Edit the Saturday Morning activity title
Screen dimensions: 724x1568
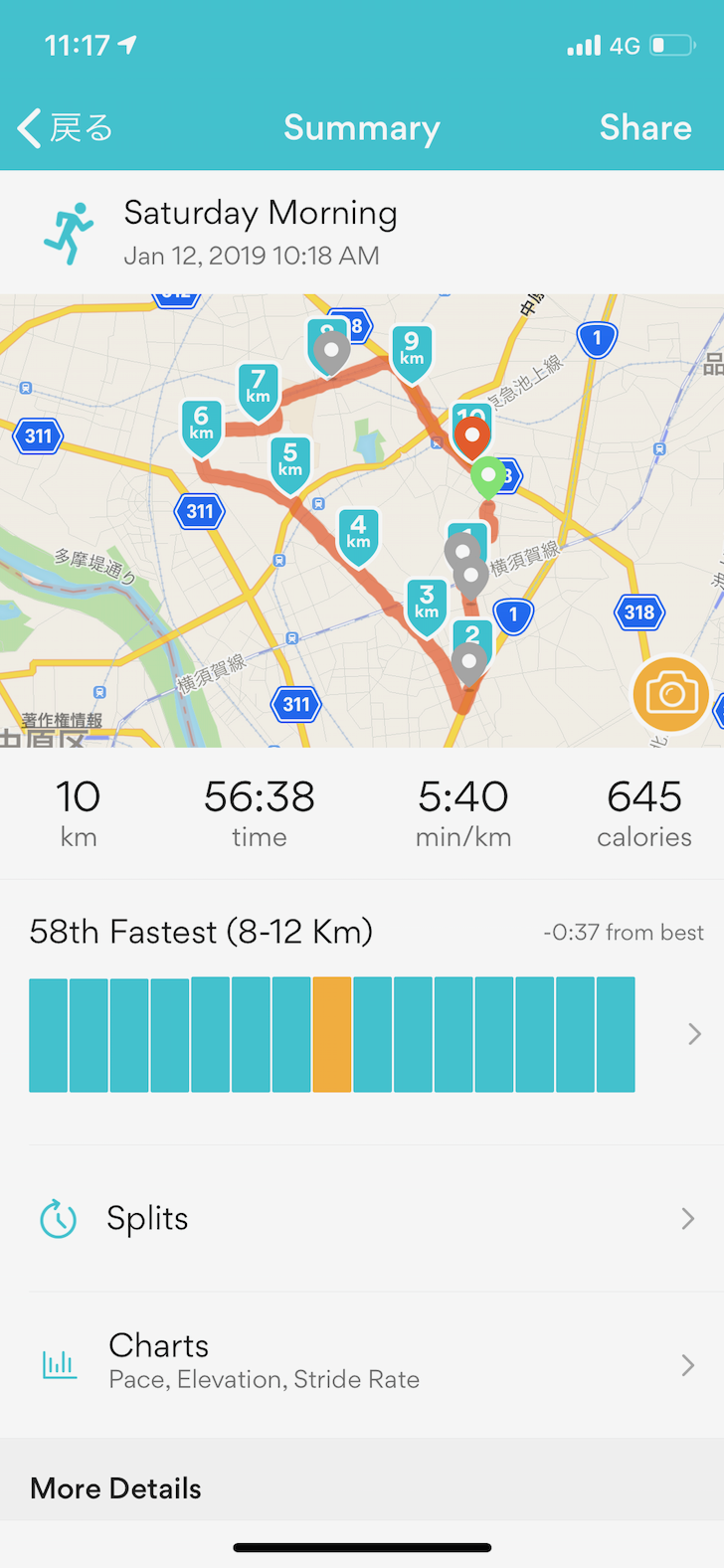tap(261, 214)
